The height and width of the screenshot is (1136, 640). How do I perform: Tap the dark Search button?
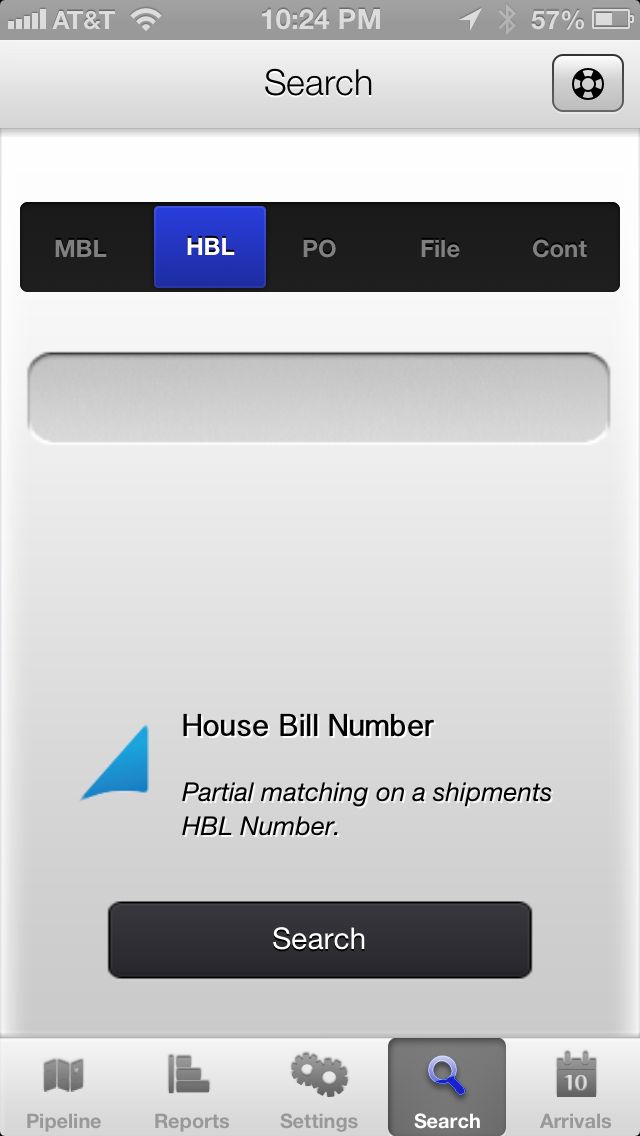[320, 940]
